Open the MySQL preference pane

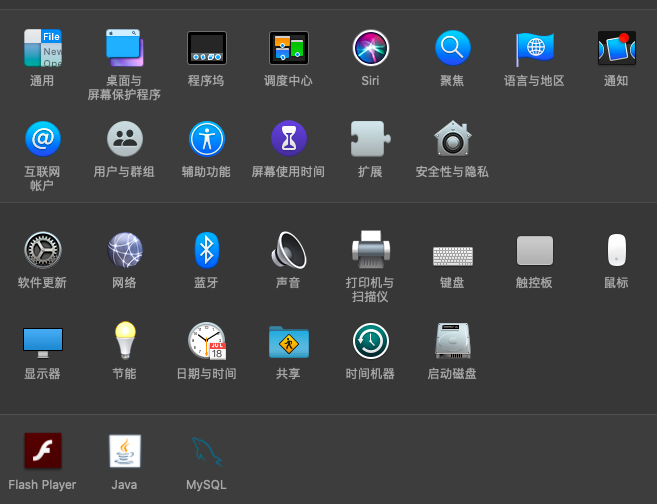tap(206, 452)
